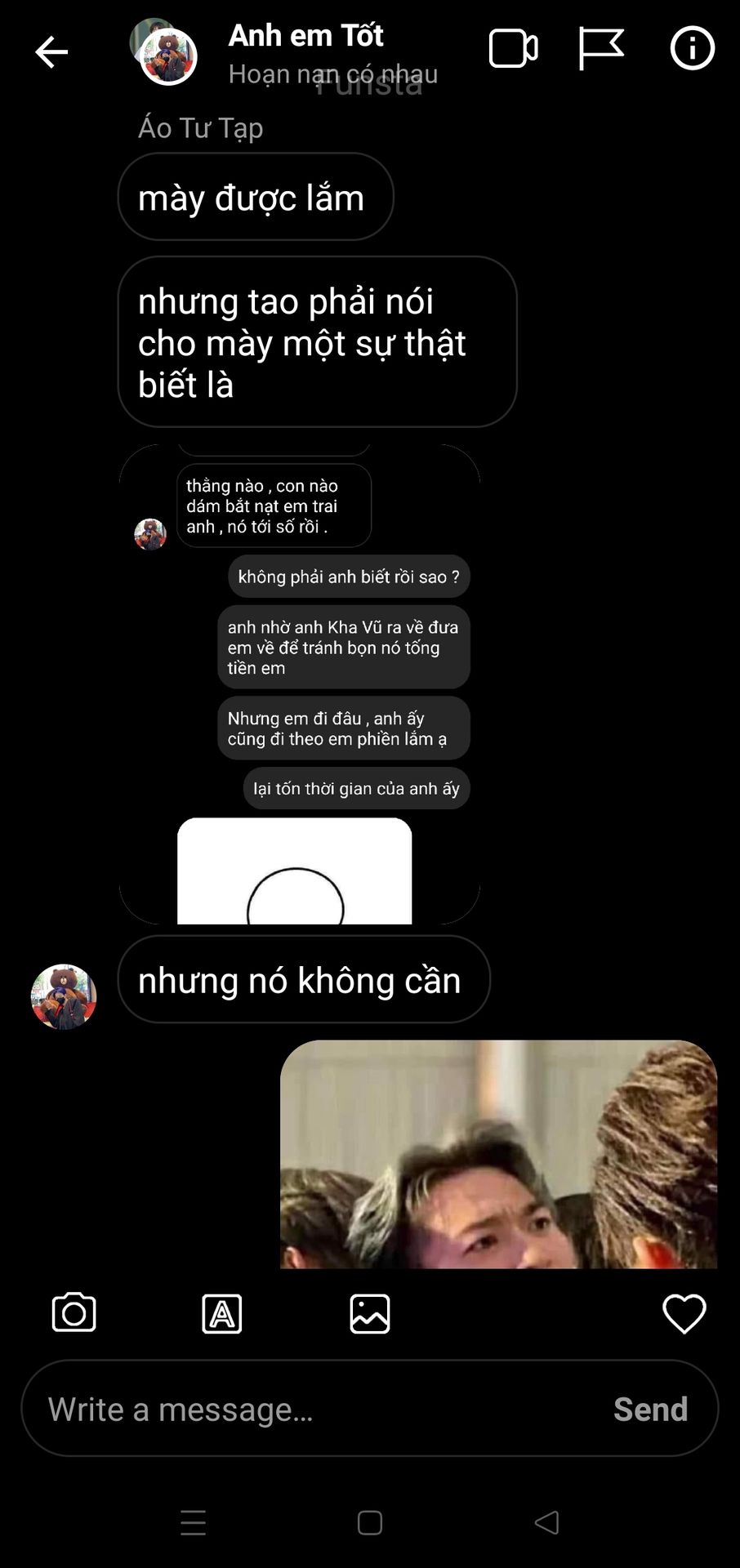View the bear avatar sender's profile
740x1568 pixels.
(x=64, y=997)
